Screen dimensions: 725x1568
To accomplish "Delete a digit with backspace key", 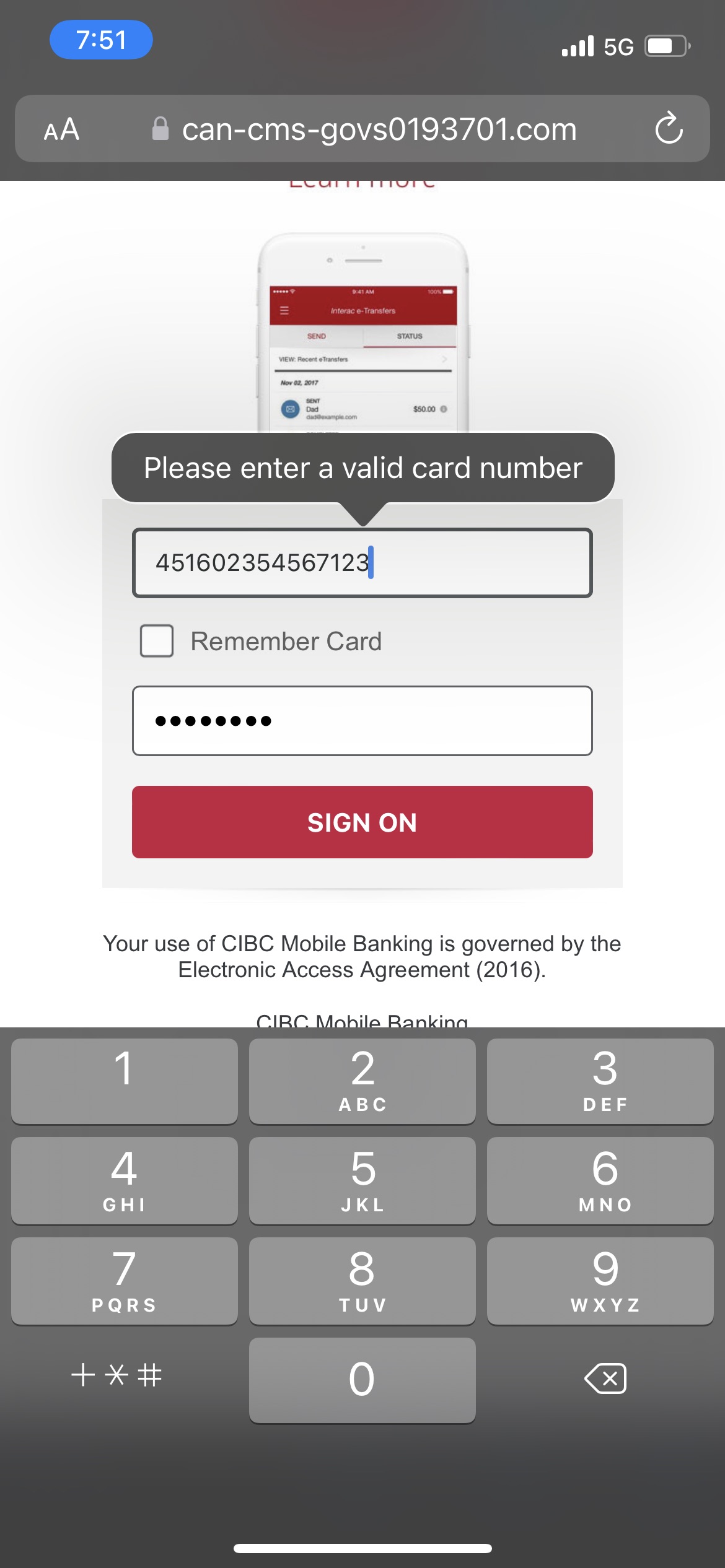I will (x=605, y=1379).
